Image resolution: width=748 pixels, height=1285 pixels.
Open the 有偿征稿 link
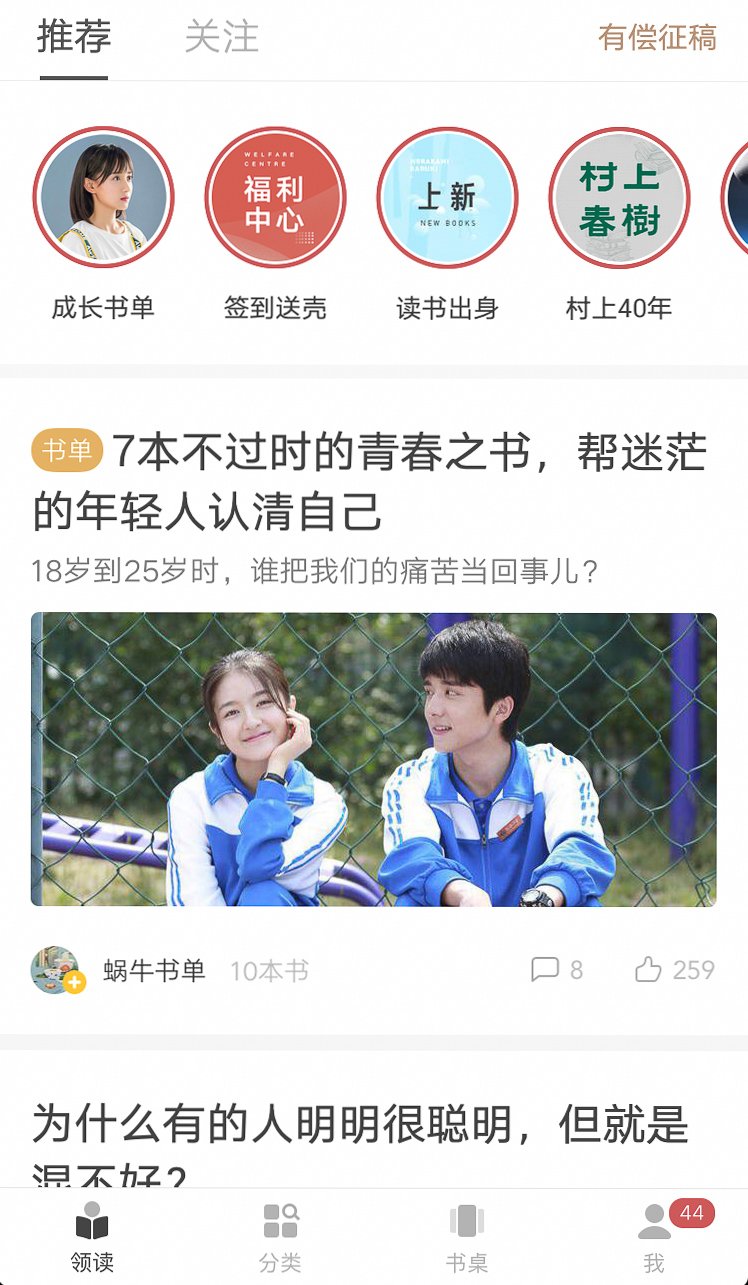657,38
